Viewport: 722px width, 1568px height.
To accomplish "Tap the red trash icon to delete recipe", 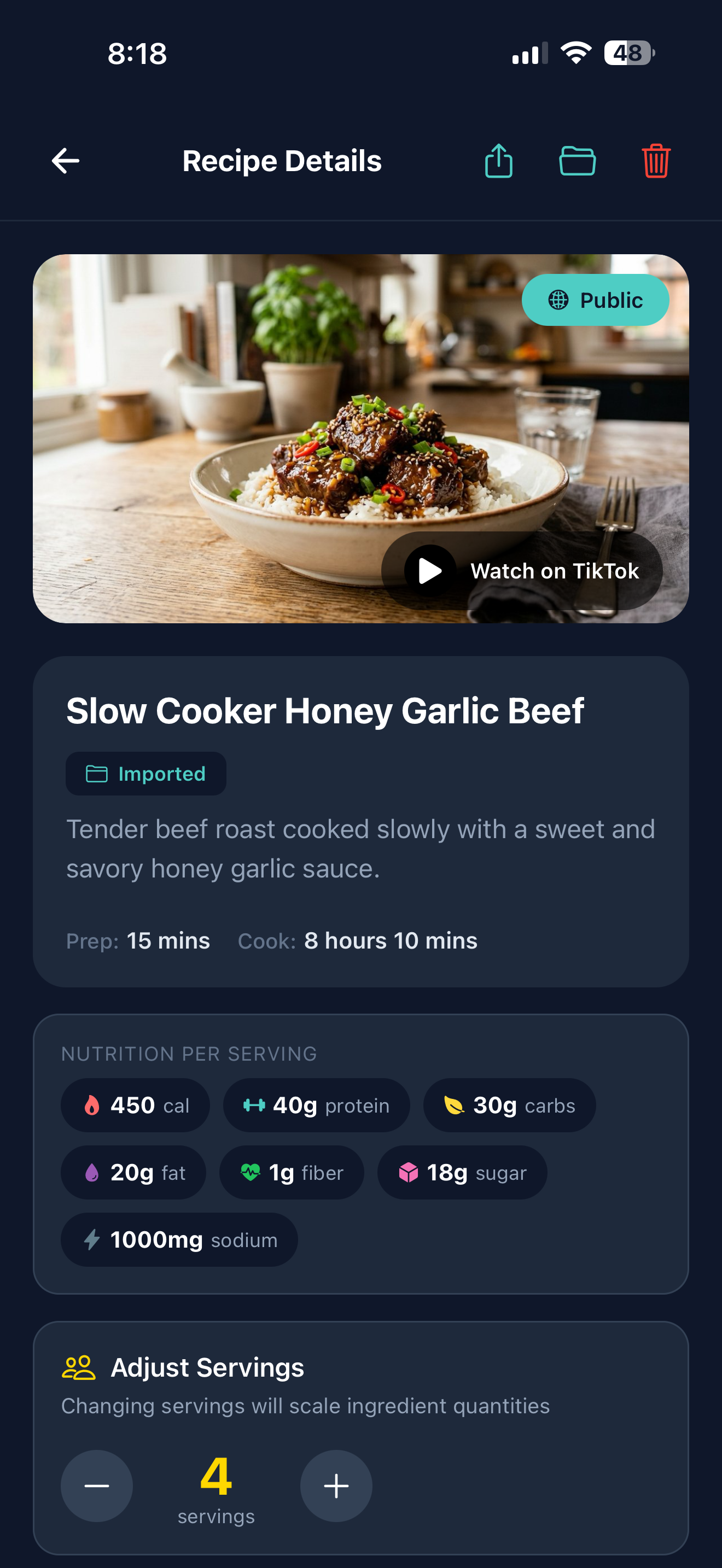I will tap(656, 160).
